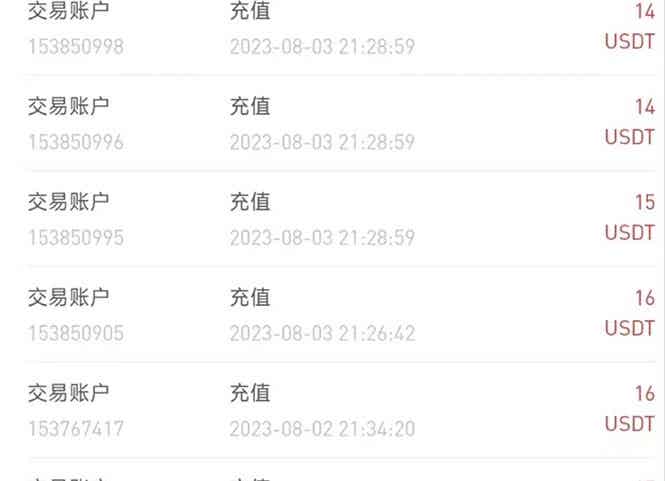View the 2023-08-02 deposit record 153767417
Screen dimensions: 665x481
[332, 410]
